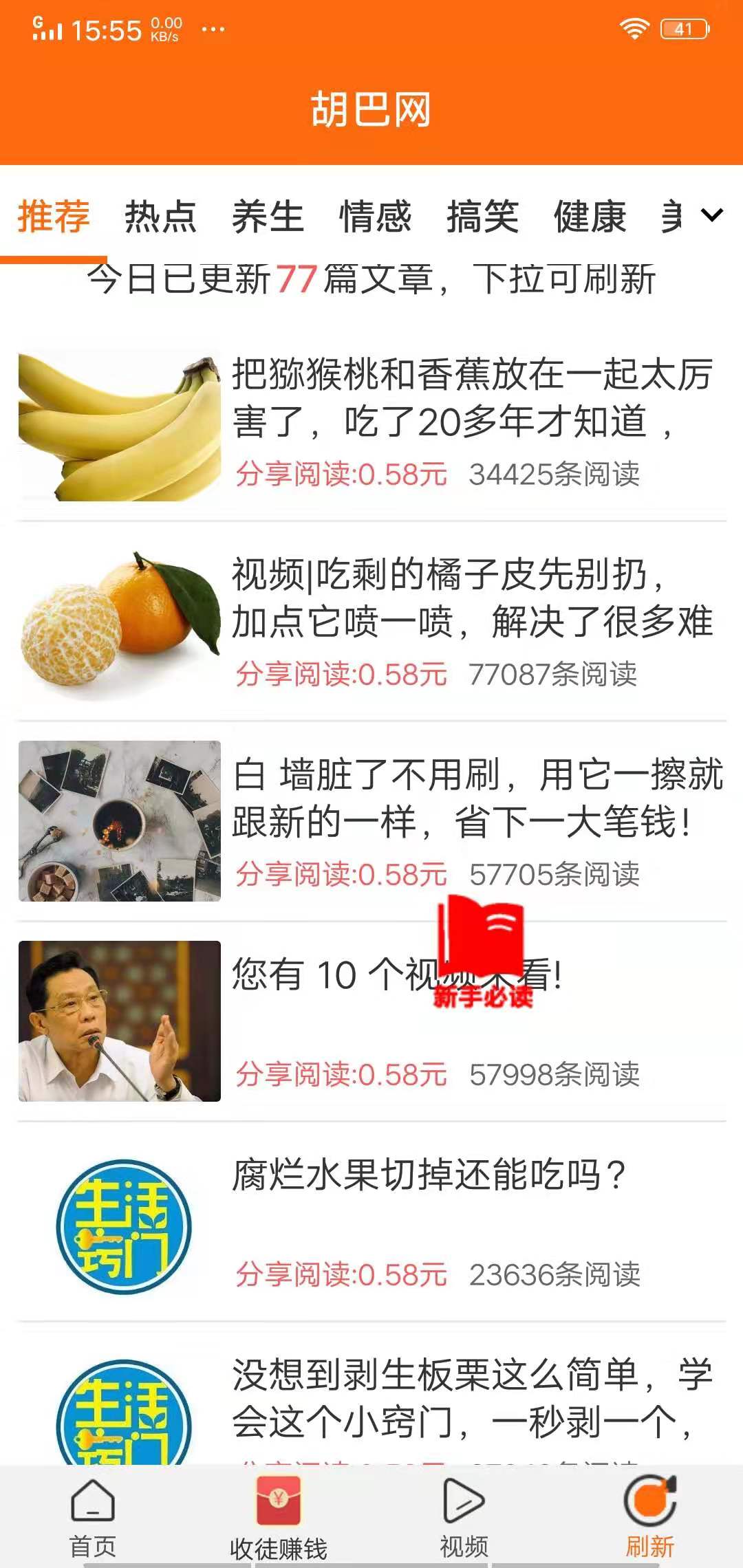
Task: Tap the Wi-Fi status icon
Action: tap(634, 28)
